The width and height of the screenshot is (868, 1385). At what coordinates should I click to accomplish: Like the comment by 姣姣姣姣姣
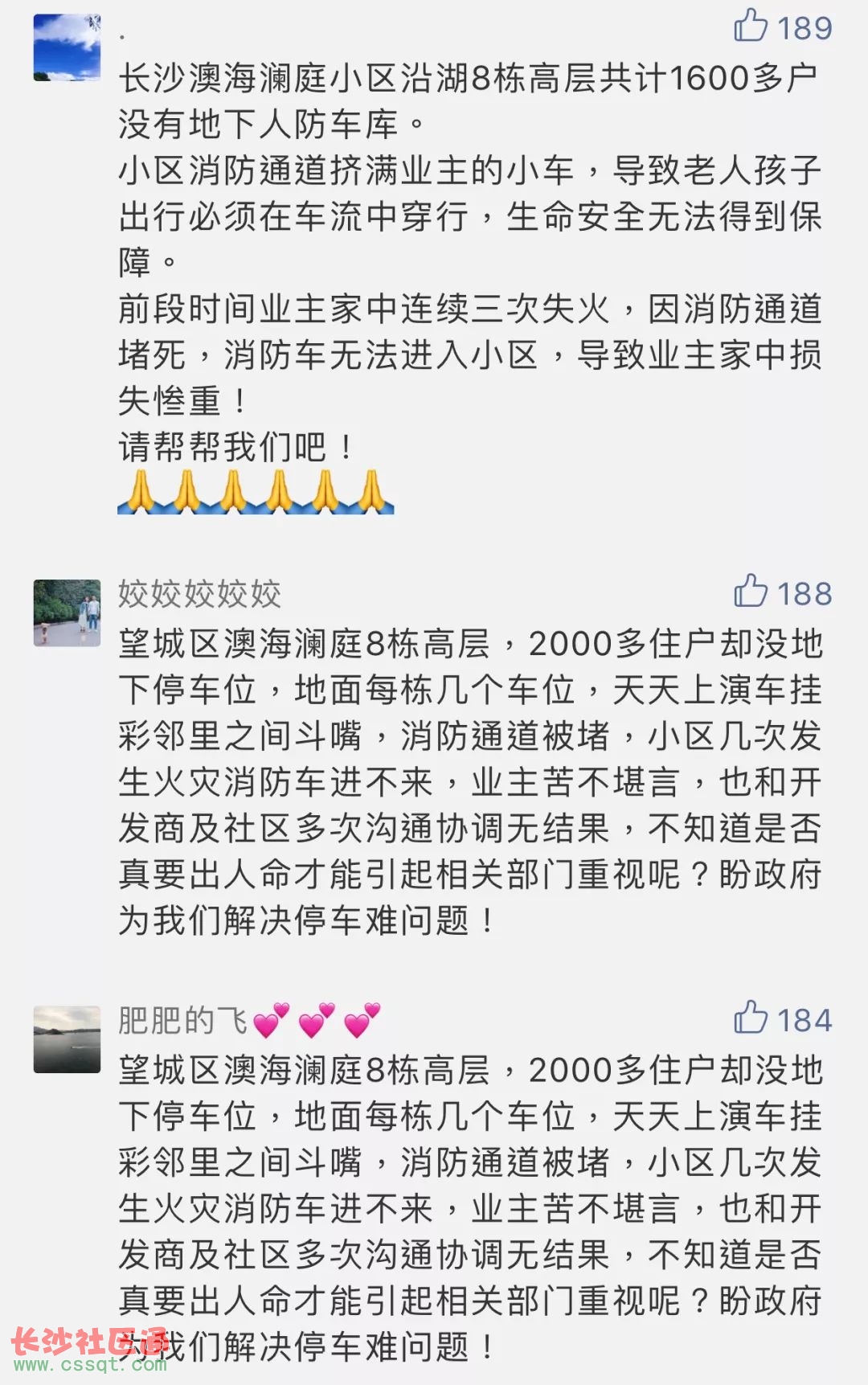(x=751, y=592)
